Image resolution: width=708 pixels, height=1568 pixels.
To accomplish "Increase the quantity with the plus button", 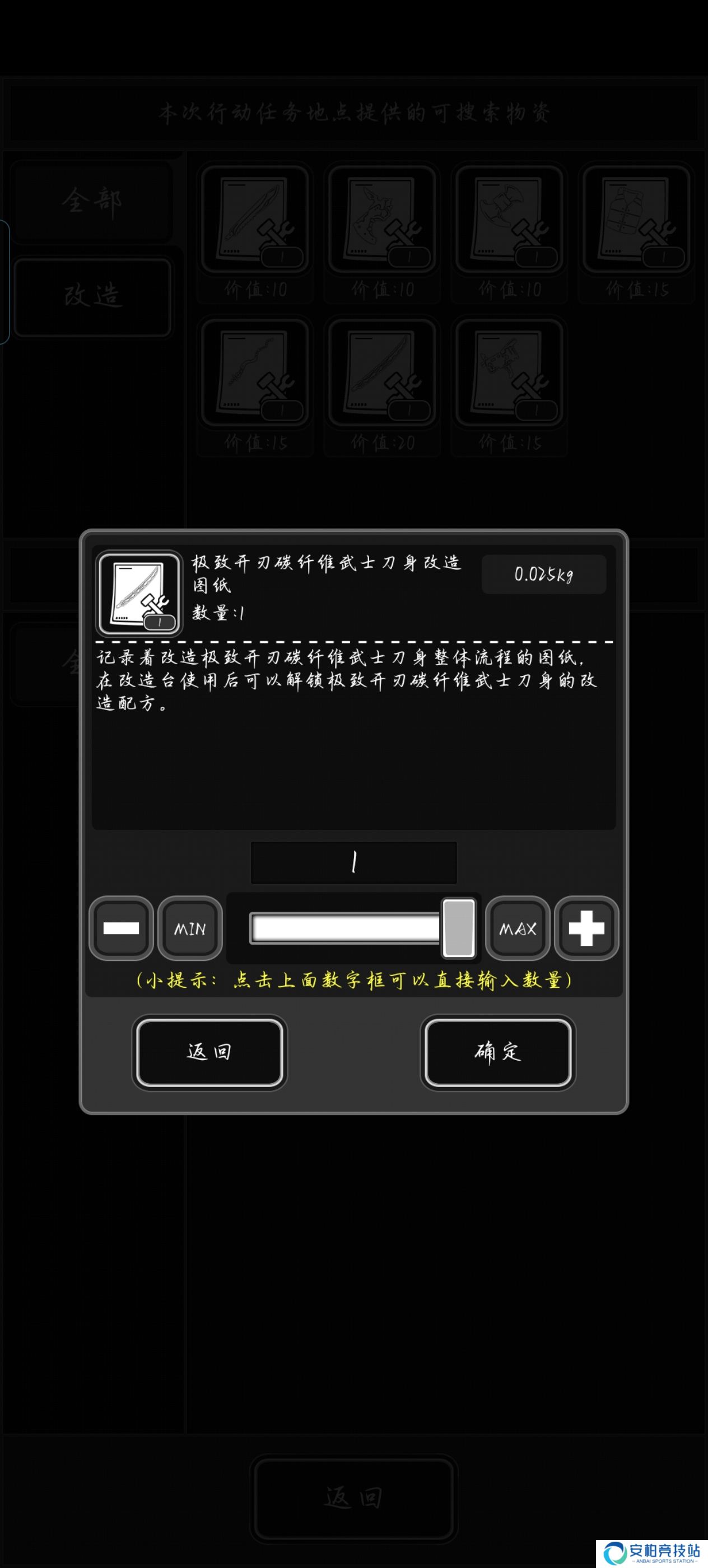I will 586,928.
